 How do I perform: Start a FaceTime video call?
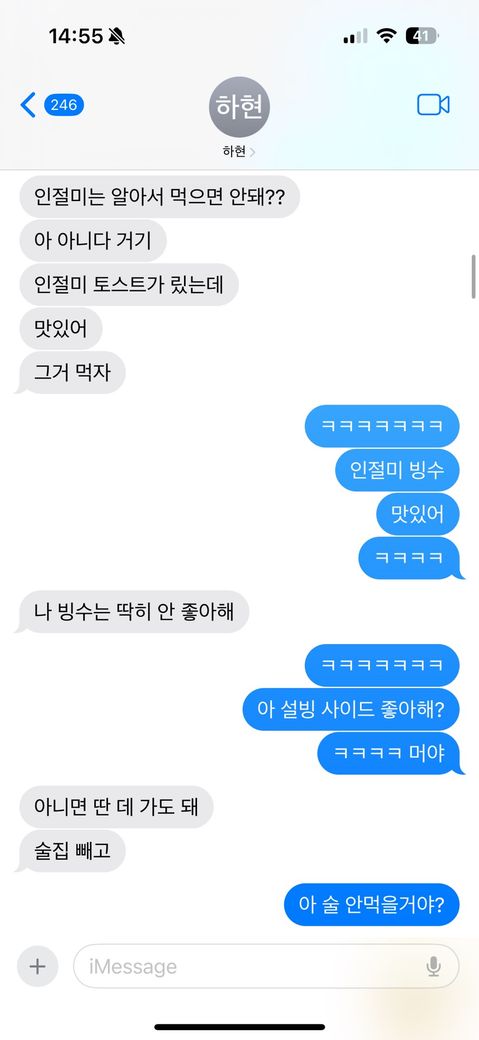tap(433, 105)
